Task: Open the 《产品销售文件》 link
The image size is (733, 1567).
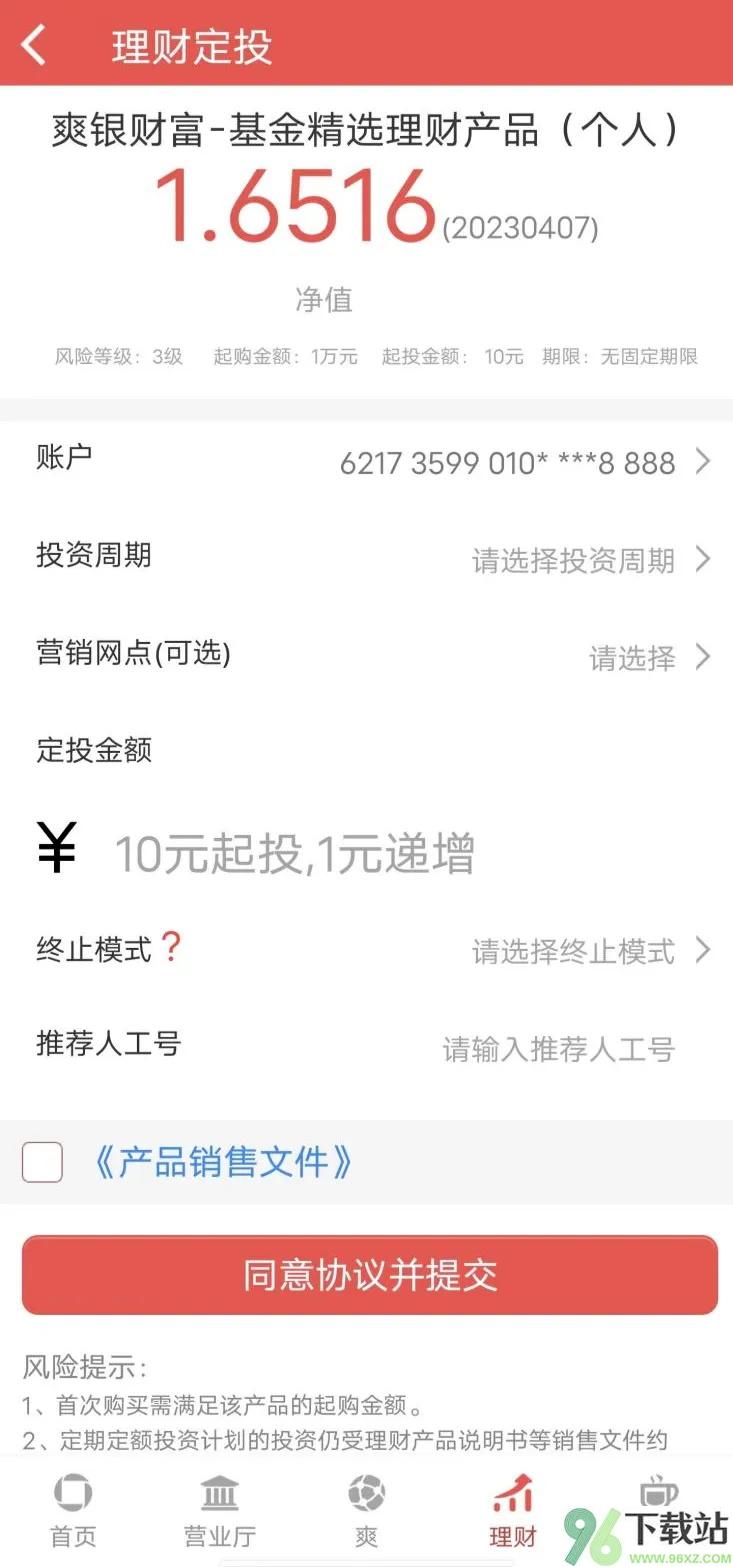Action: coord(222,1162)
